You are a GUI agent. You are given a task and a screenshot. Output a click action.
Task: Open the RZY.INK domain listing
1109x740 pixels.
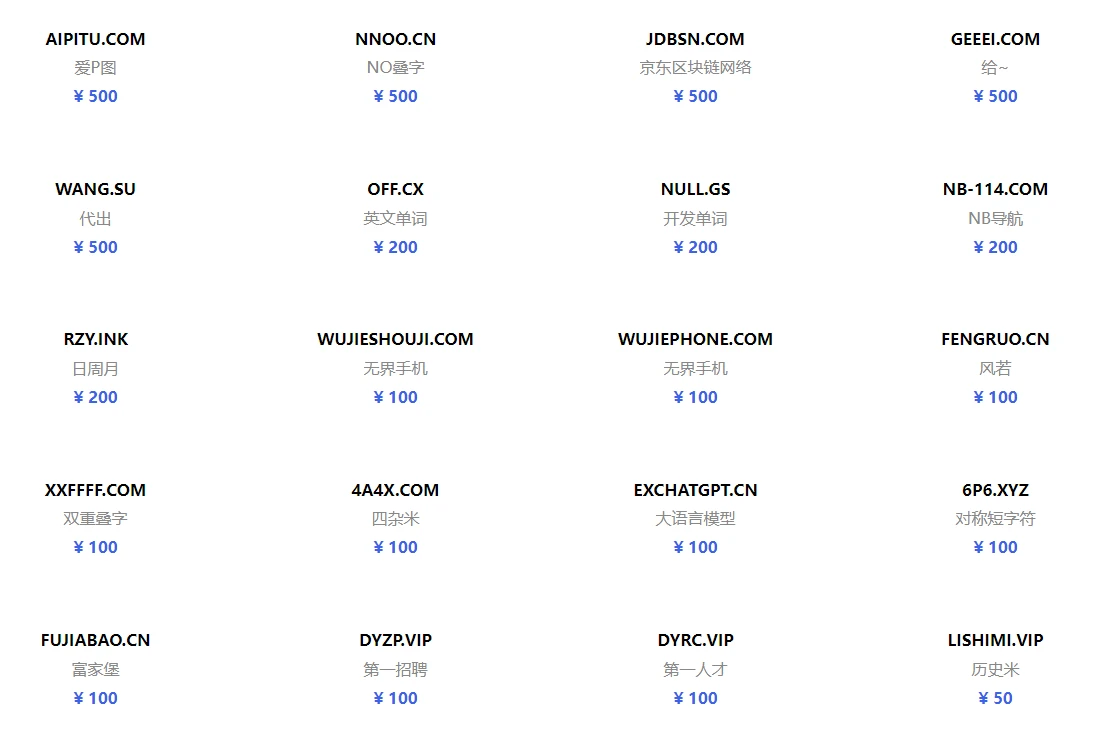coord(96,340)
